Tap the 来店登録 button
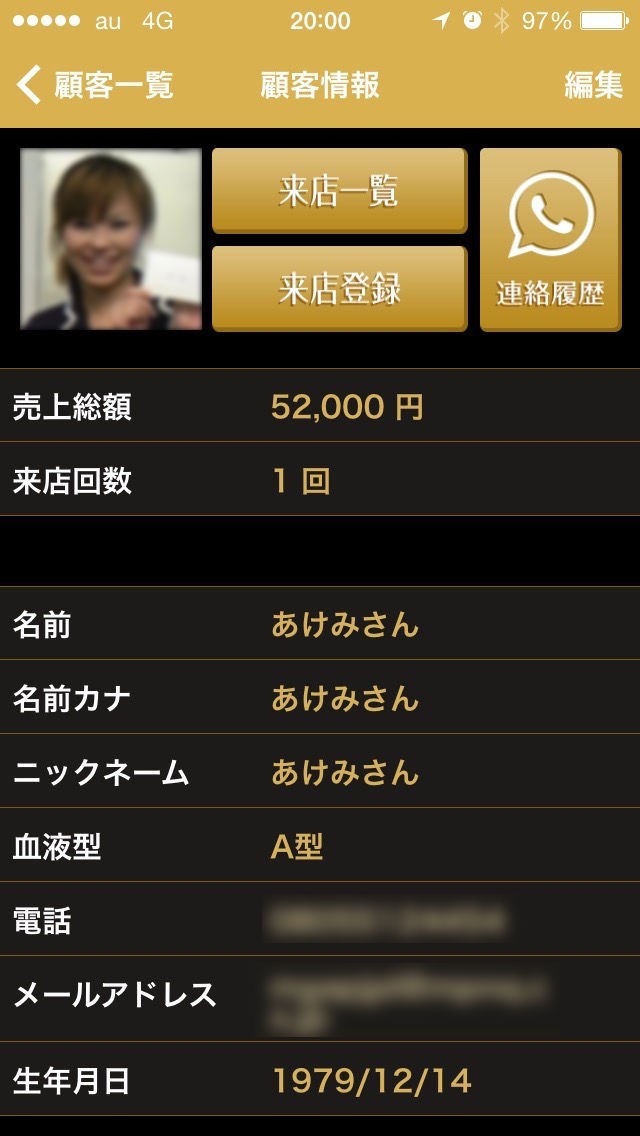 (339, 288)
